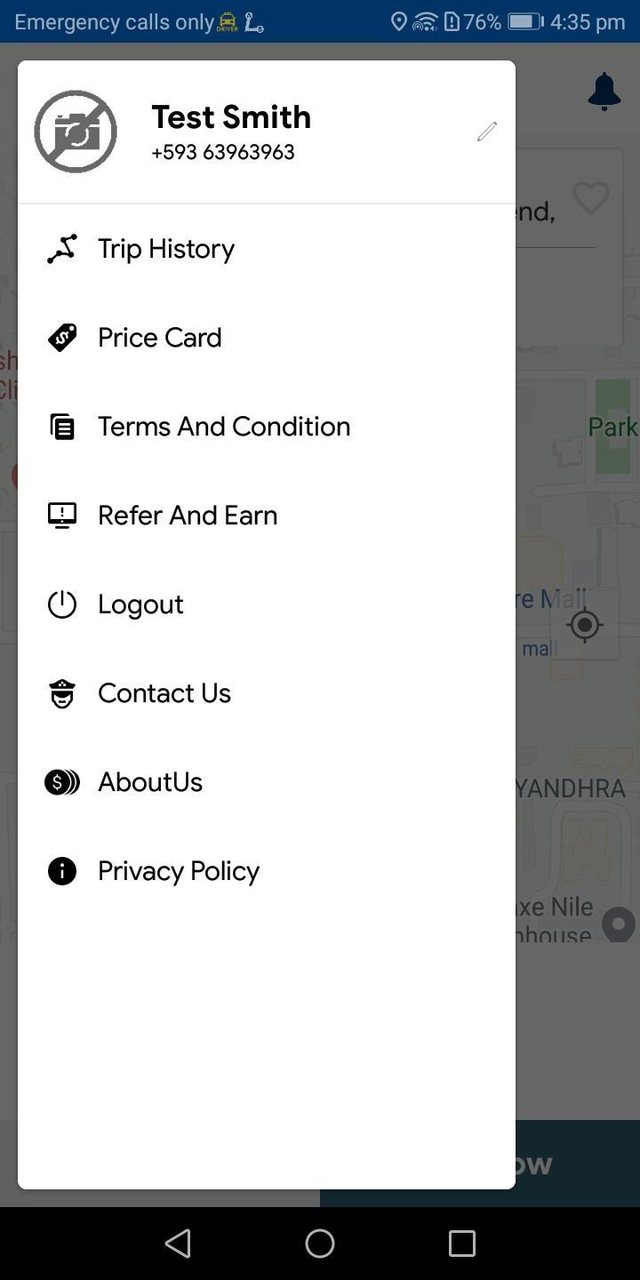Go to Refer And Earn
Viewport: 640px width, 1280px height.
tap(187, 516)
